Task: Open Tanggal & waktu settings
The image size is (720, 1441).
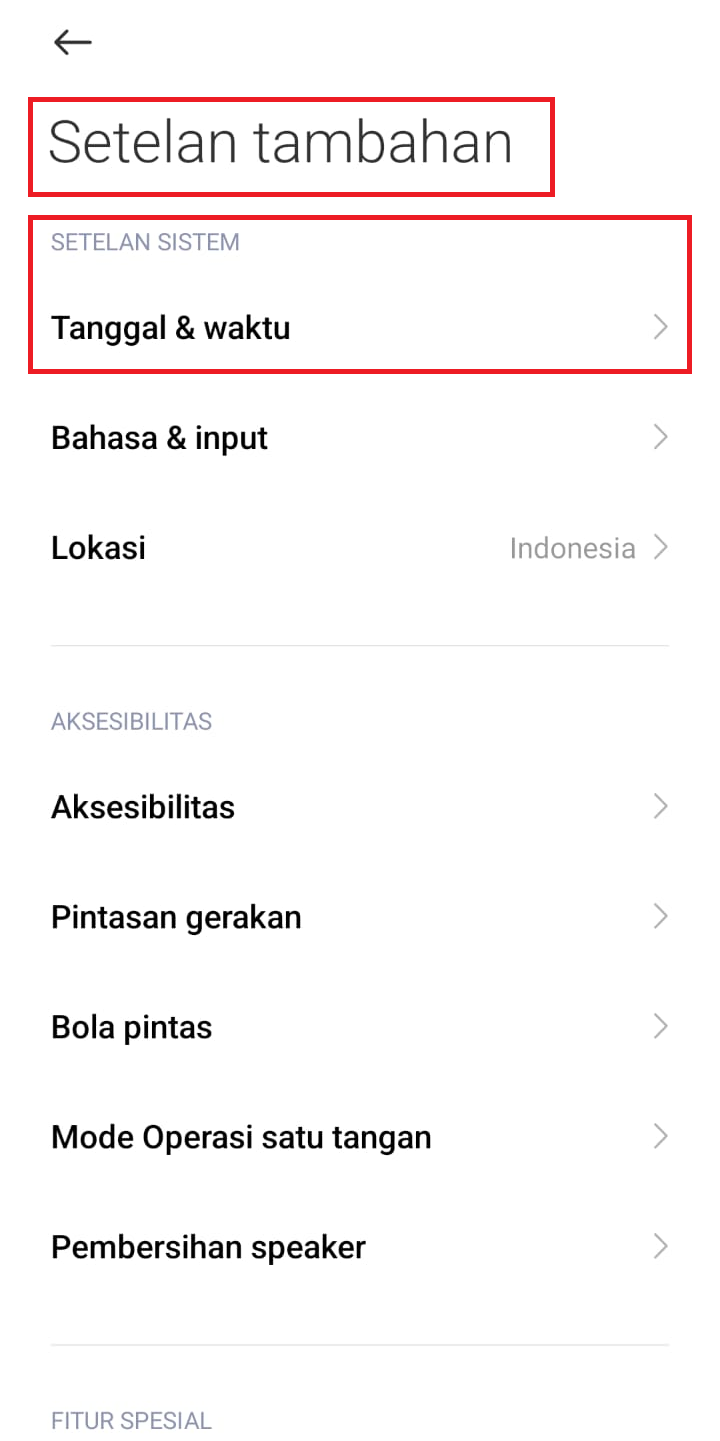Action: pyautogui.click(x=360, y=328)
